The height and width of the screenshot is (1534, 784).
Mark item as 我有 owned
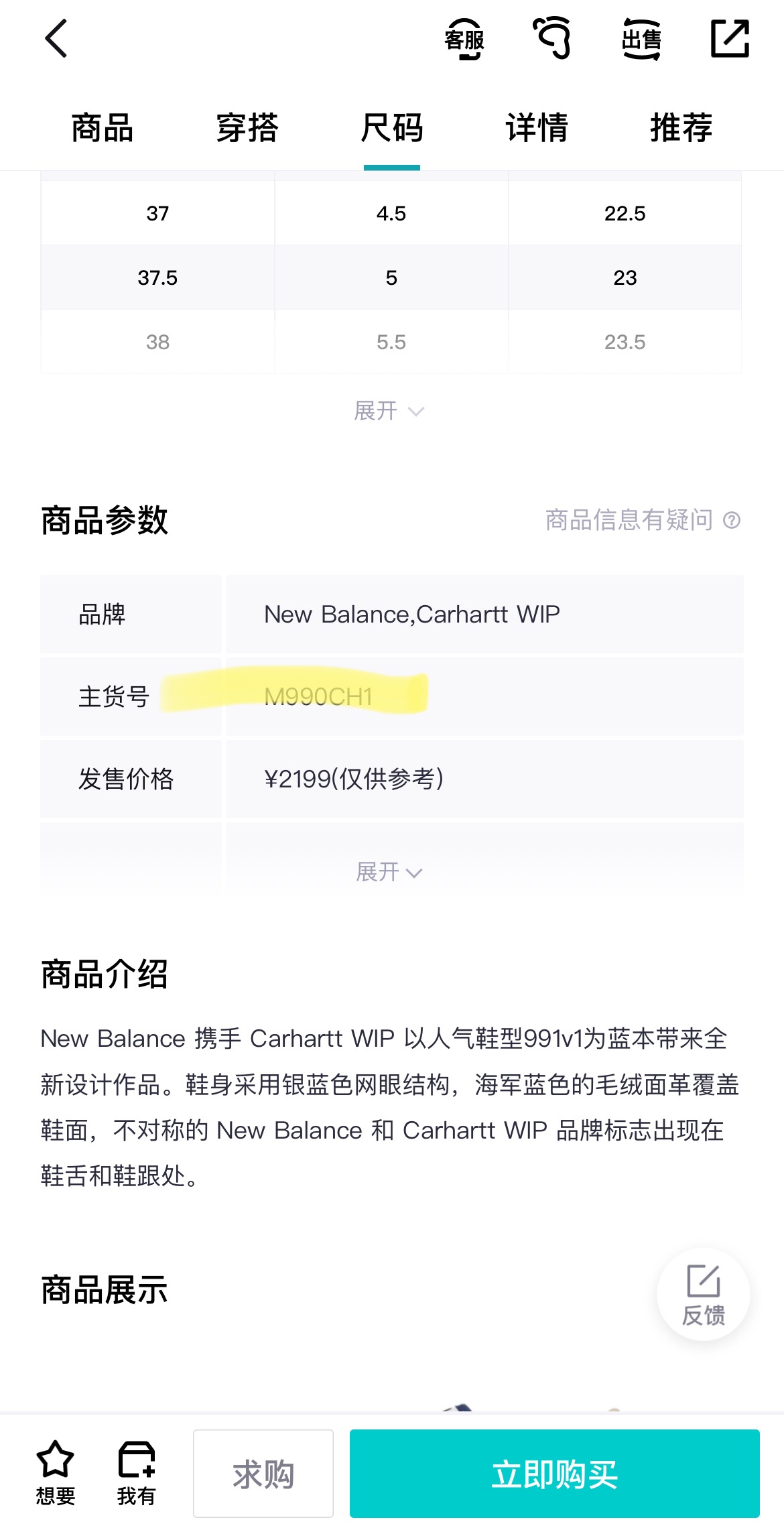(137, 1472)
